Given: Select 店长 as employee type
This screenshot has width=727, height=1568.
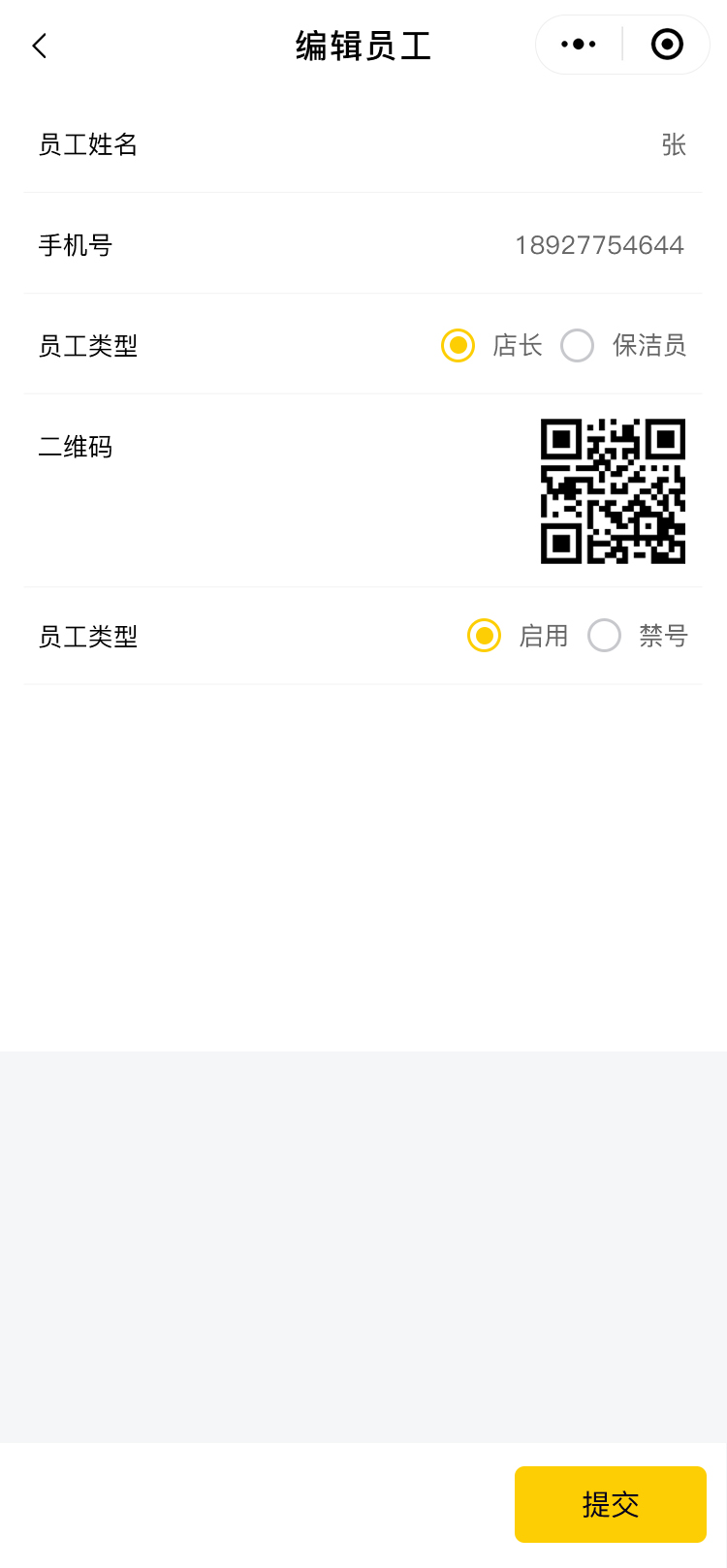Looking at the screenshot, I should 458,345.
